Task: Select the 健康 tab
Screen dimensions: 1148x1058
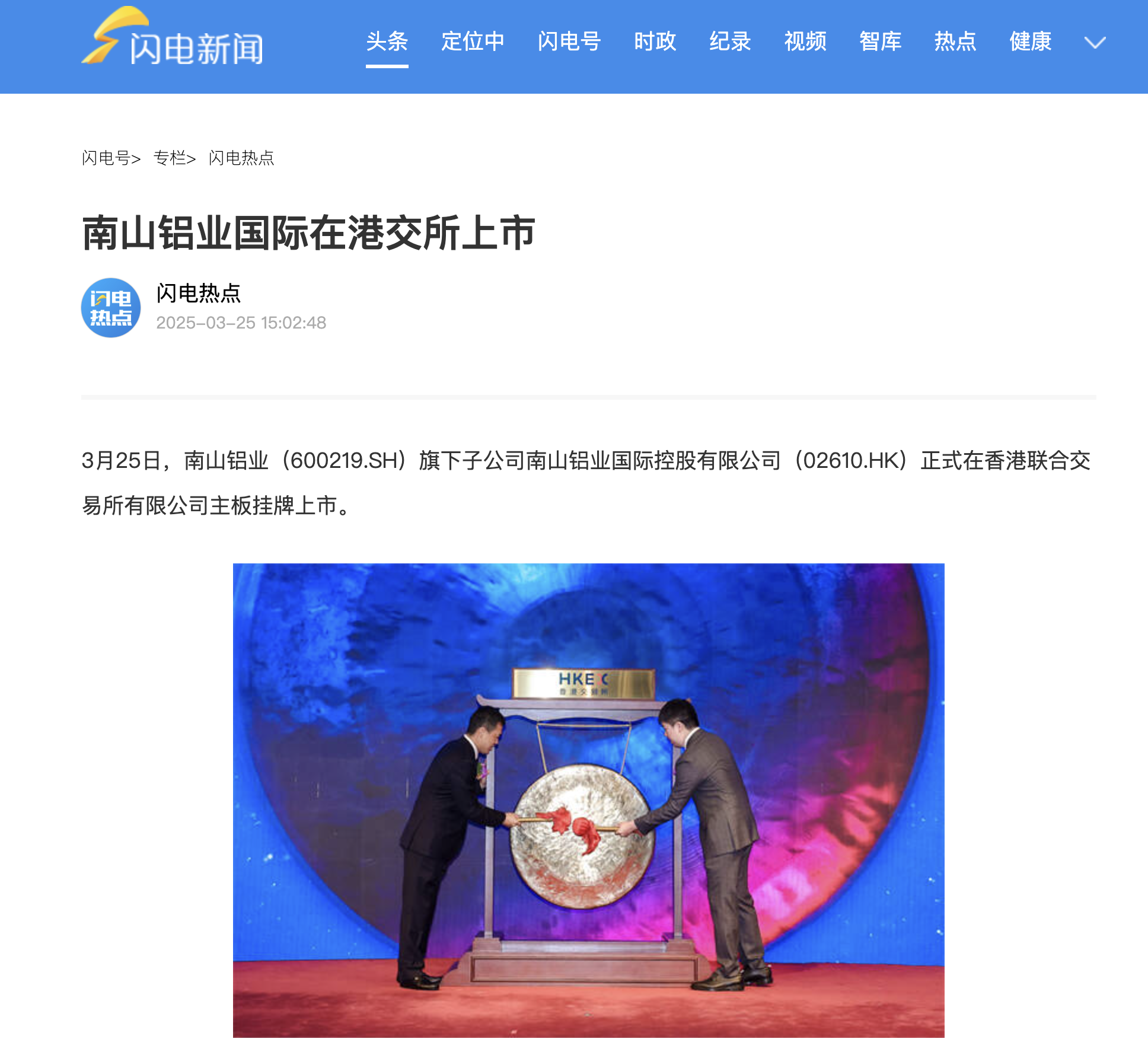Action: click(1030, 42)
